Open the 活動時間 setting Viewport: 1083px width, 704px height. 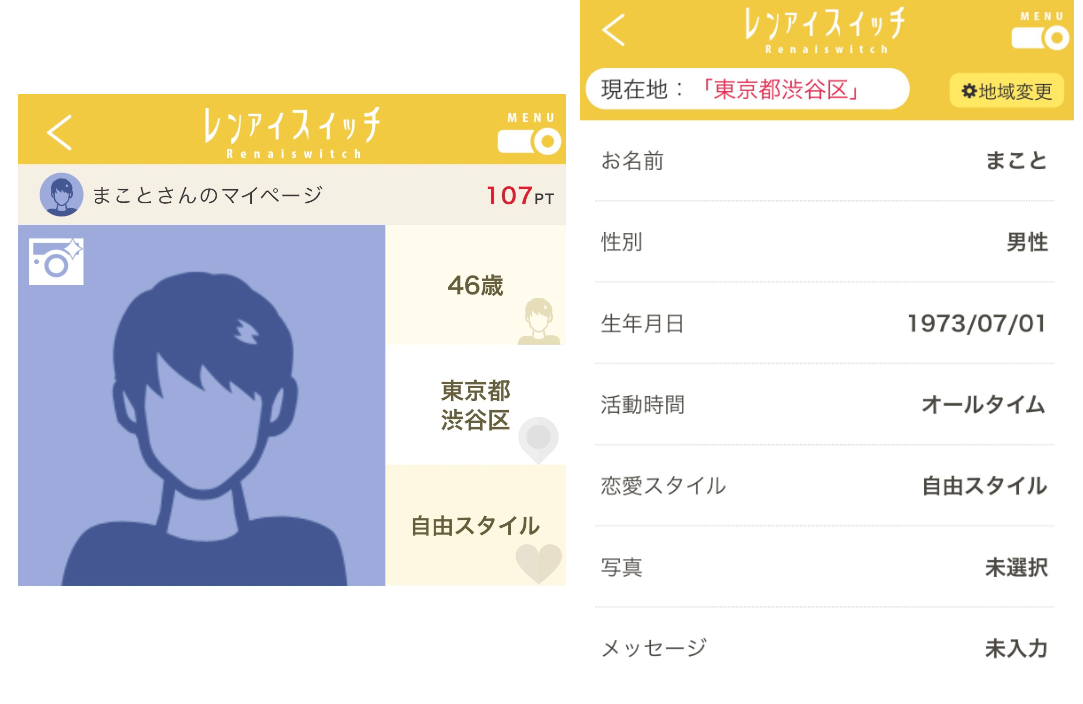tap(824, 405)
